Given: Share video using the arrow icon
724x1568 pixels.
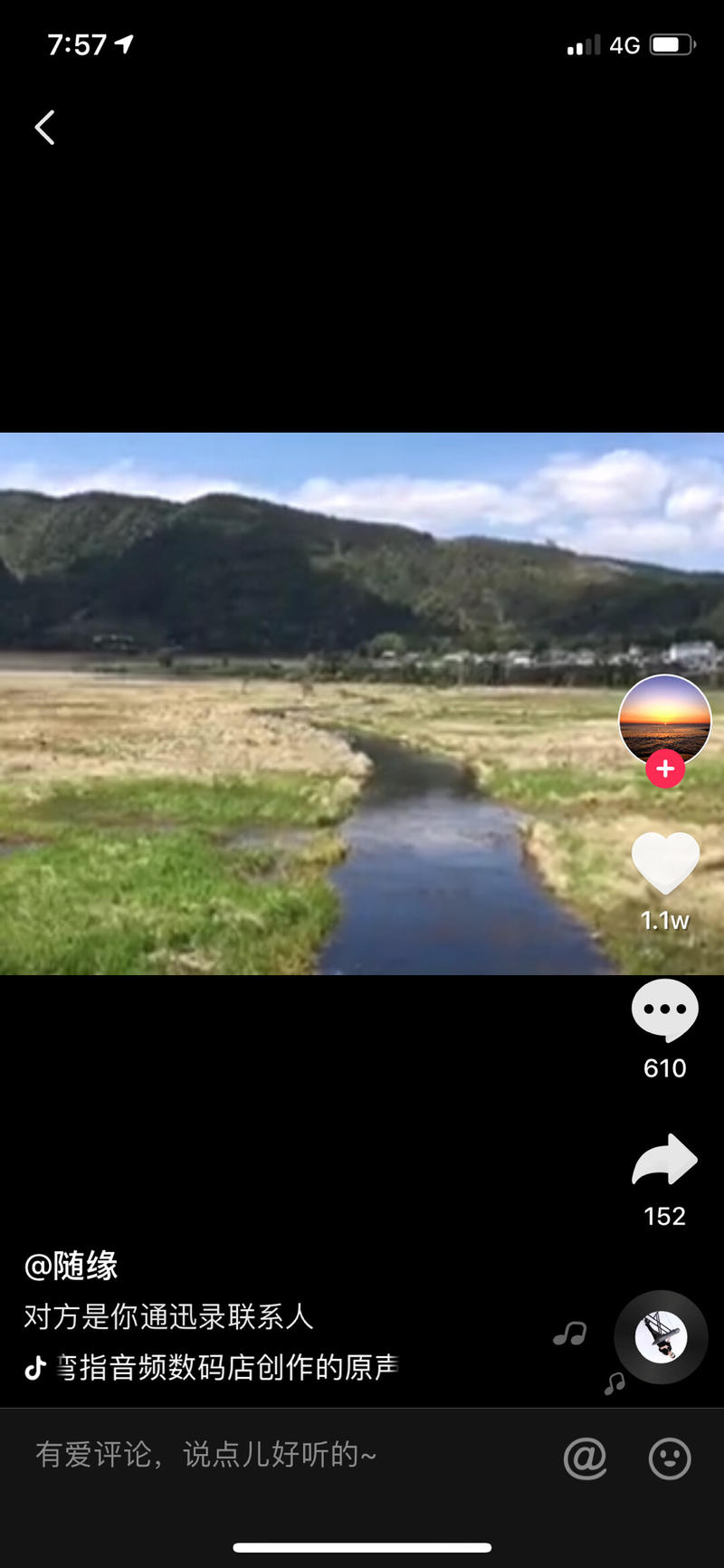Looking at the screenshot, I should [665, 1160].
